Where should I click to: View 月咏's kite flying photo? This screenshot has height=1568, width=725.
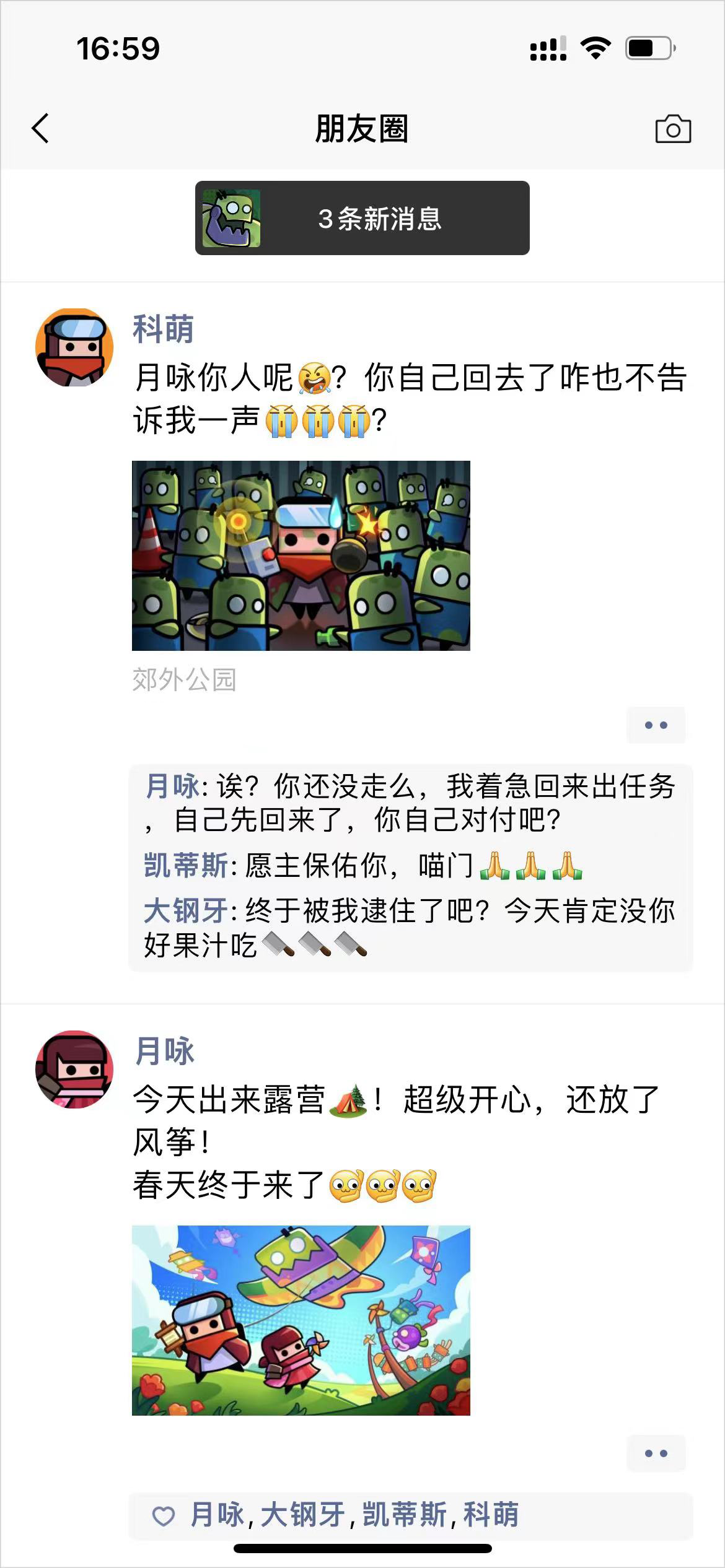tap(301, 1320)
